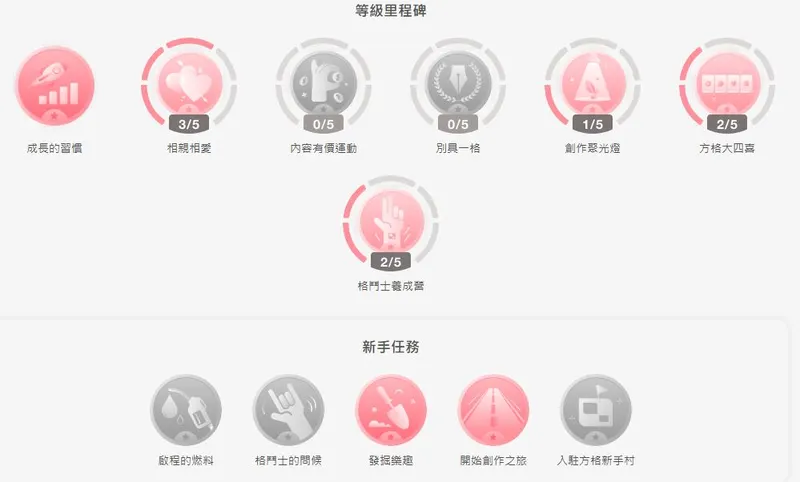Screen dimensions: 800x482
Task: Open 內容有價運動 badge details
Action: pos(323,84)
